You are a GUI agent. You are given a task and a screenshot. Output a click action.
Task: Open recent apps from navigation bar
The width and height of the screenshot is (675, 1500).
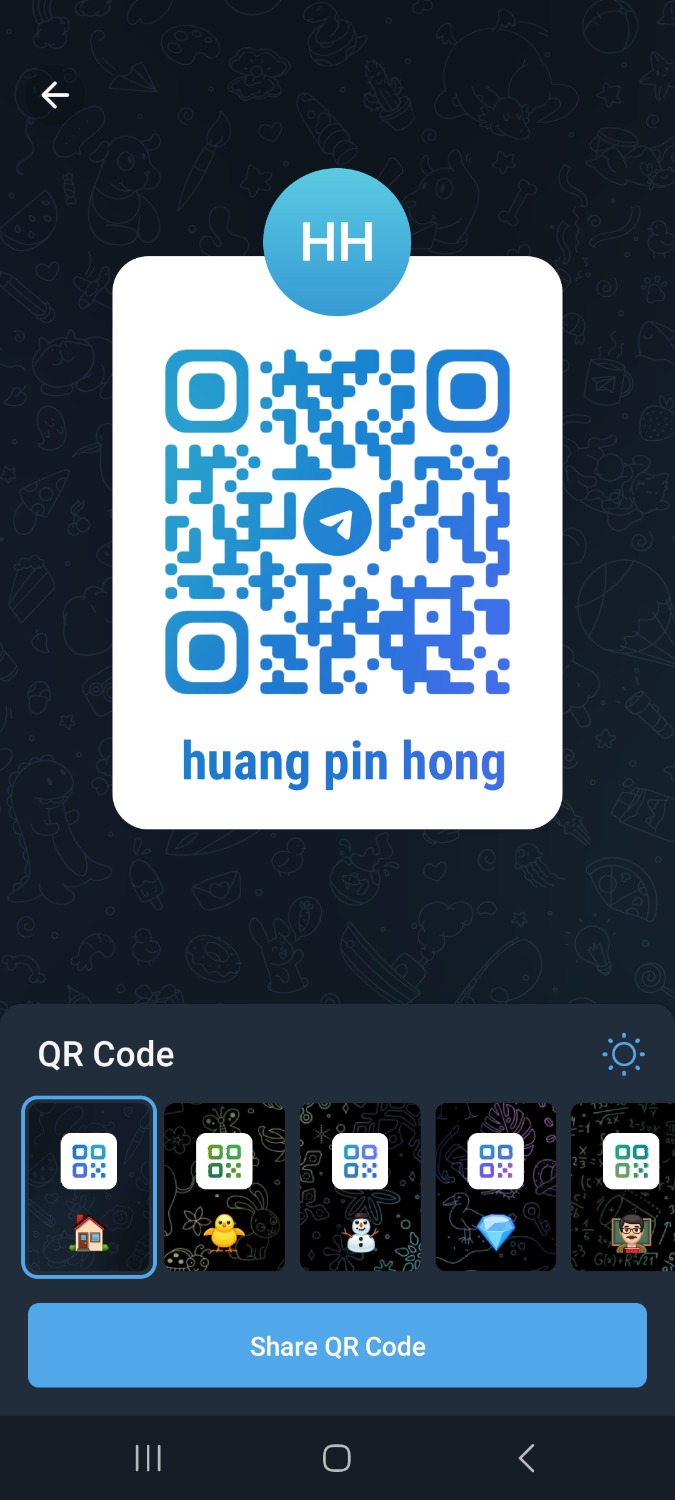click(x=148, y=1458)
